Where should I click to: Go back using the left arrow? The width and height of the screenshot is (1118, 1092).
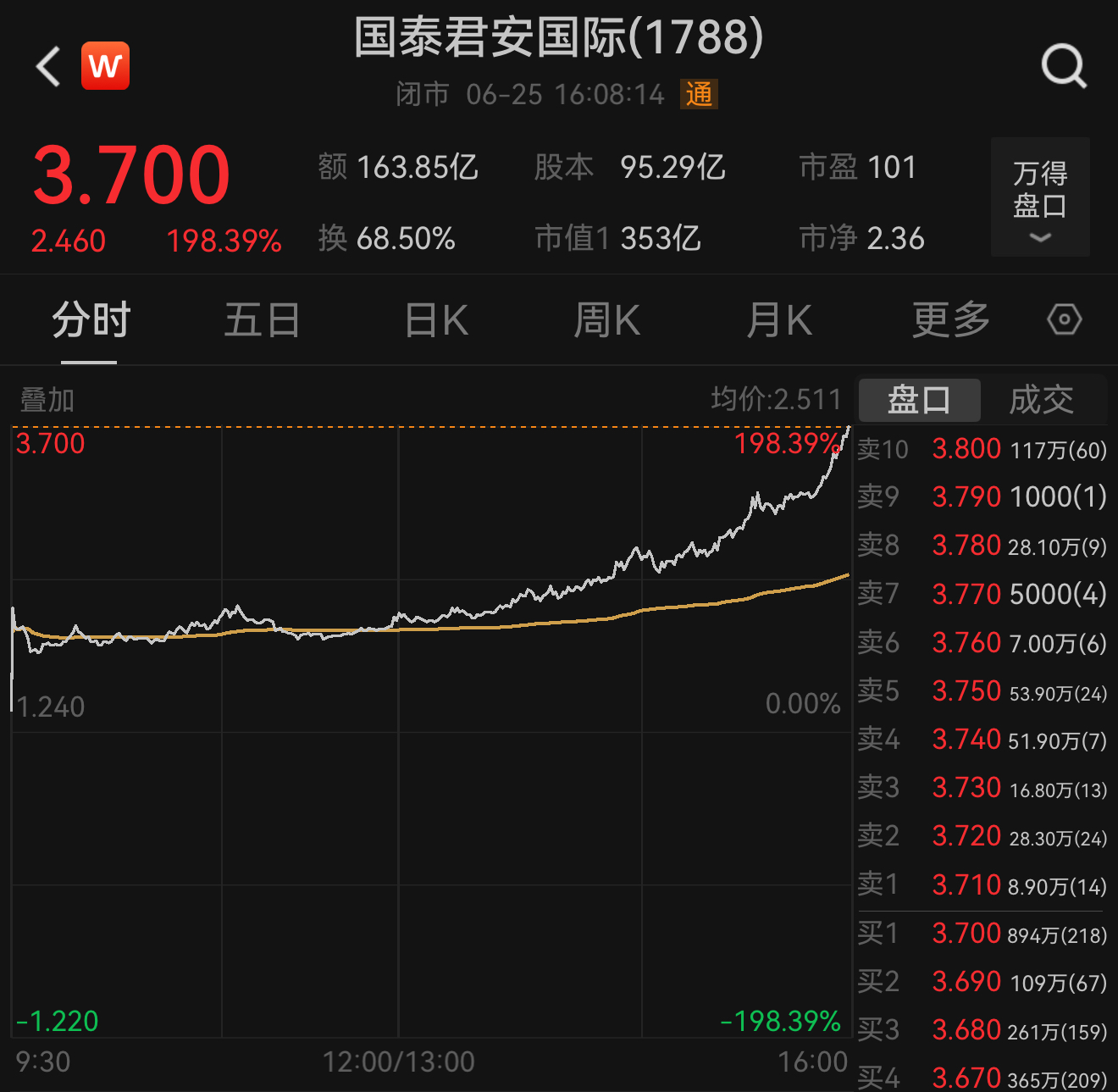tap(48, 66)
